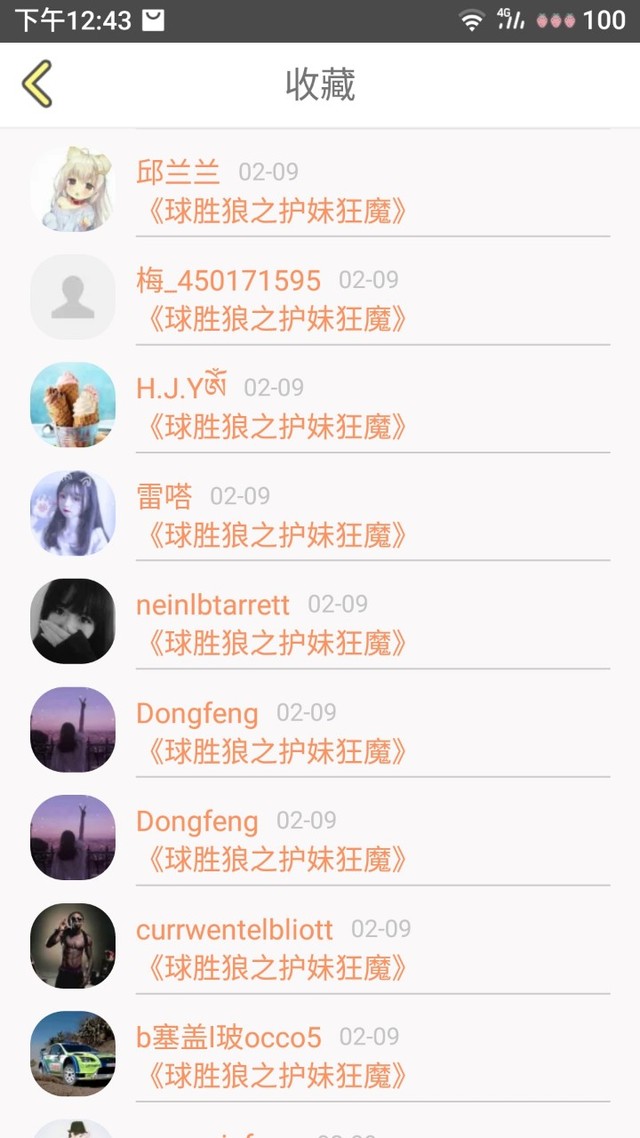640x1138 pixels.
Task: Select the row from H.J.Y
Action: pos(320,406)
